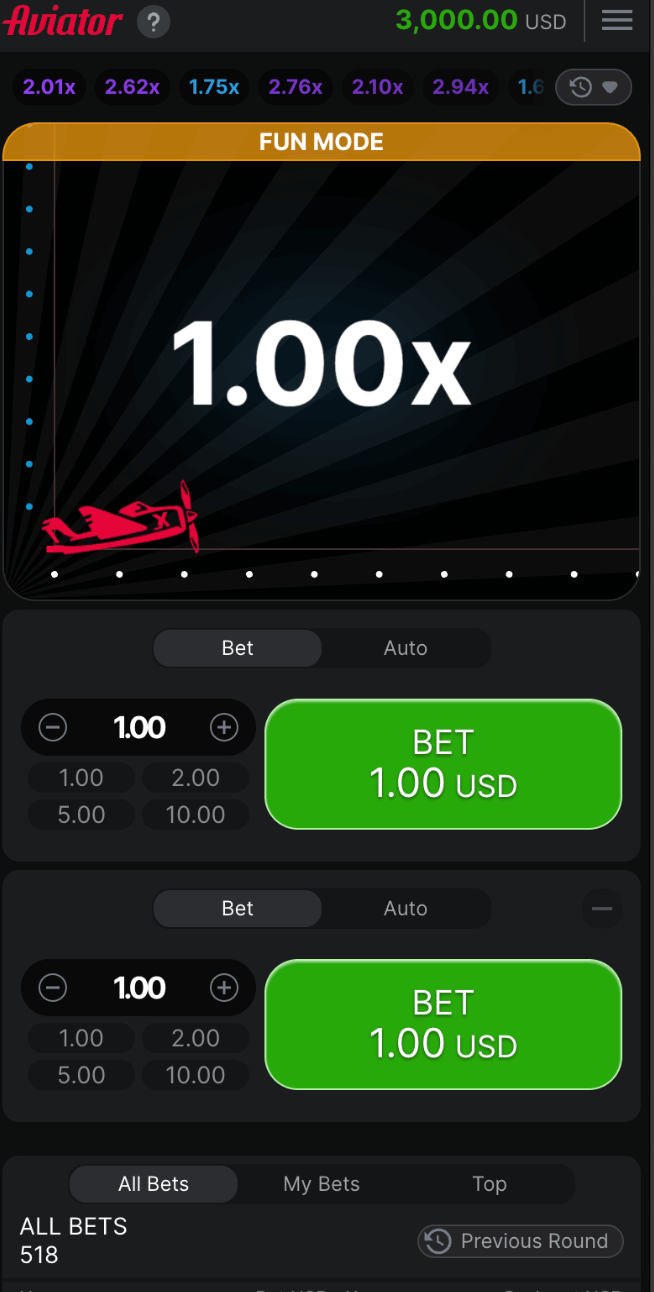
Task: Open the help question mark icon
Action: (x=153, y=21)
